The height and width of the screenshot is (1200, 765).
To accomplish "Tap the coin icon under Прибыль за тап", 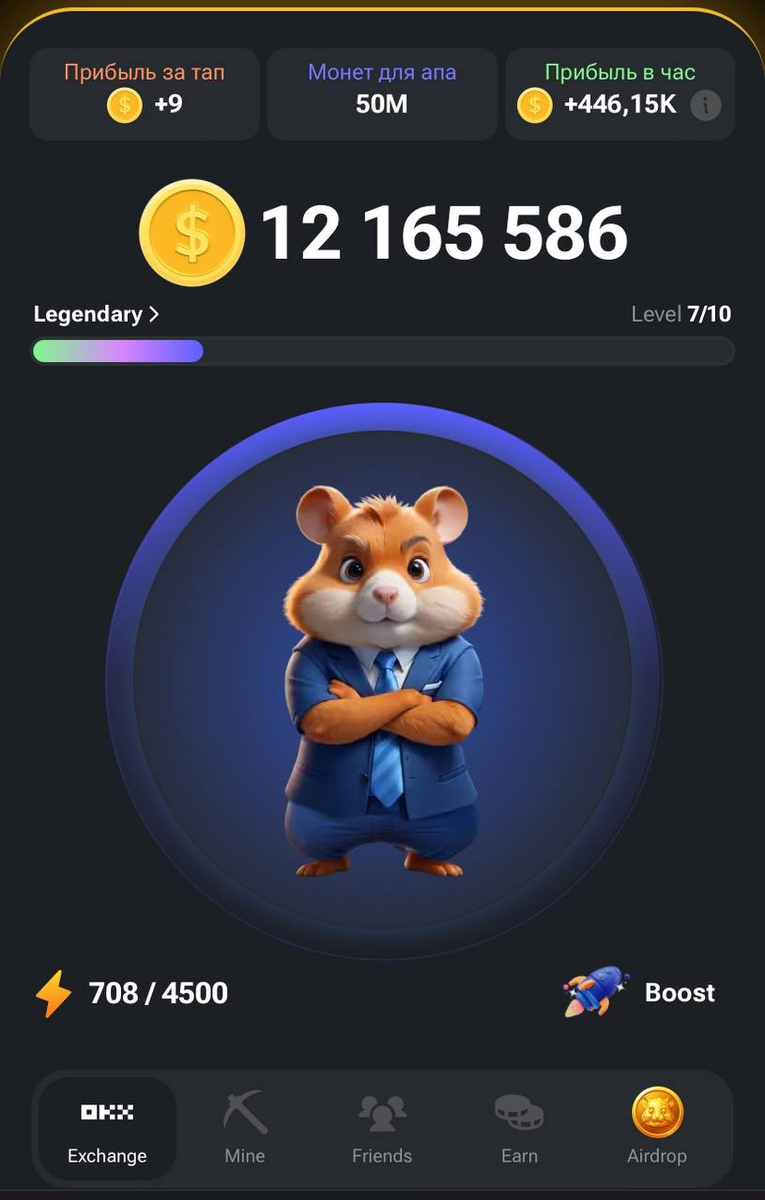I will click(x=123, y=105).
